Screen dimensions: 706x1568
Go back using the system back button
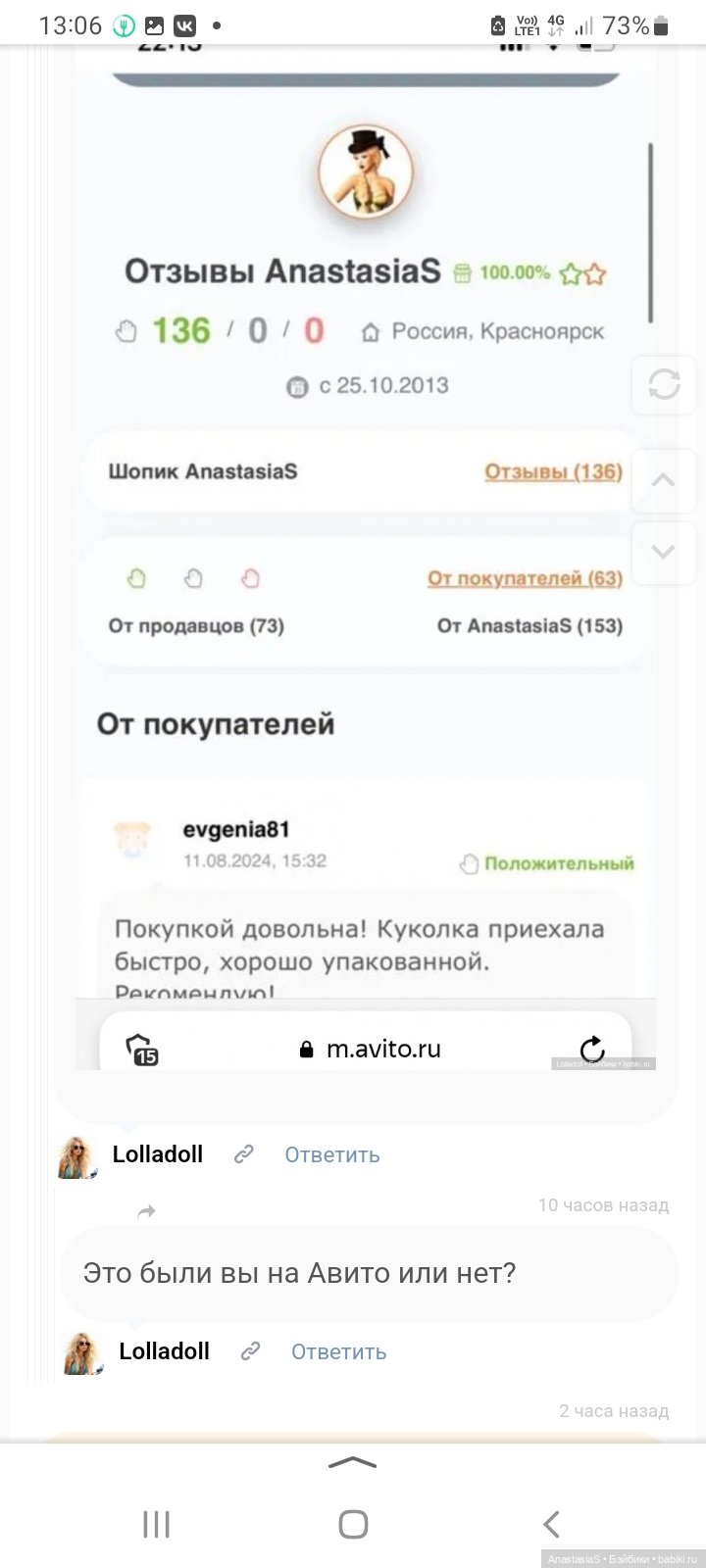(x=551, y=1524)
